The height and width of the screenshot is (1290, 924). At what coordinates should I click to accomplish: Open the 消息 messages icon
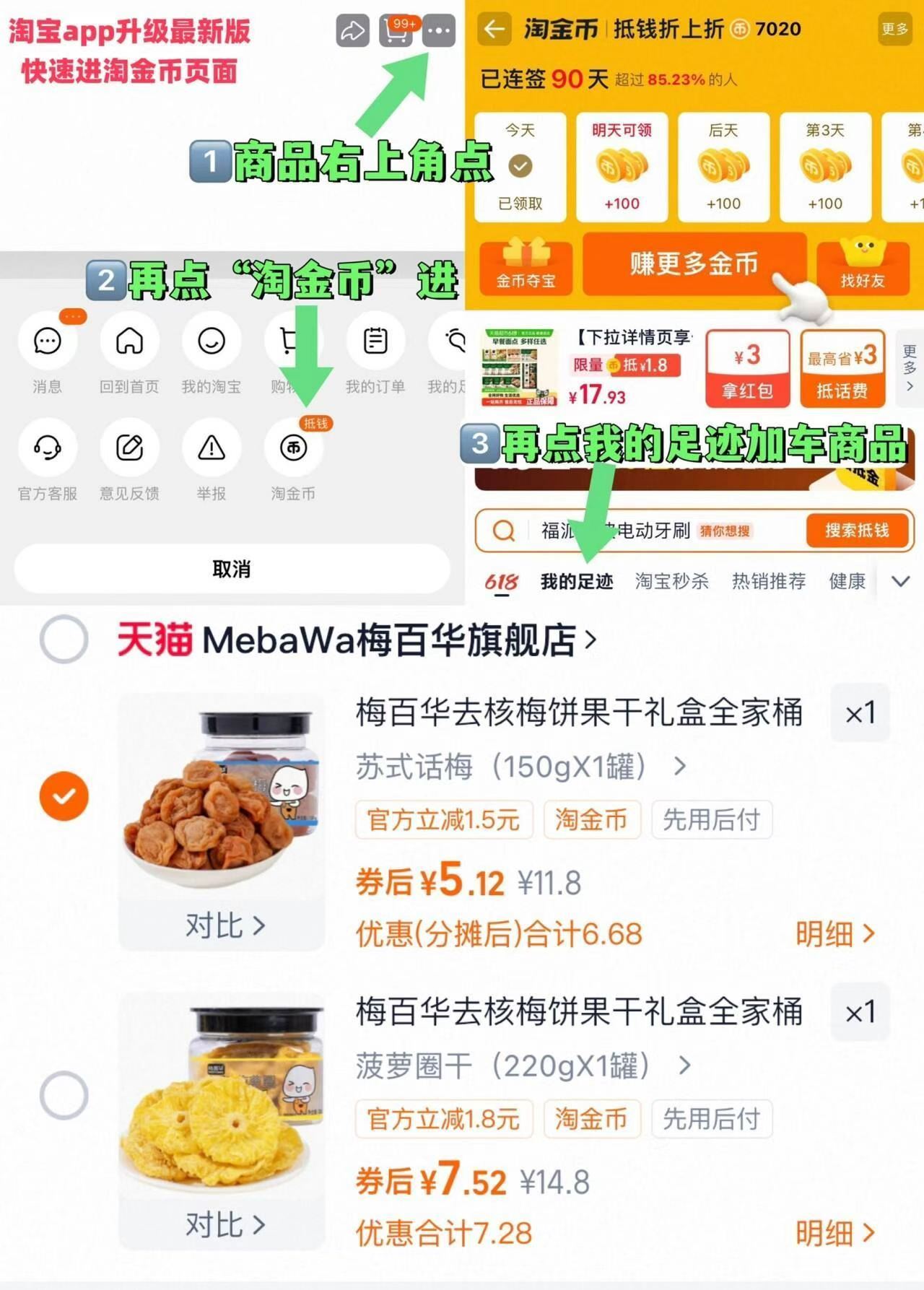[x=46, y=341]
